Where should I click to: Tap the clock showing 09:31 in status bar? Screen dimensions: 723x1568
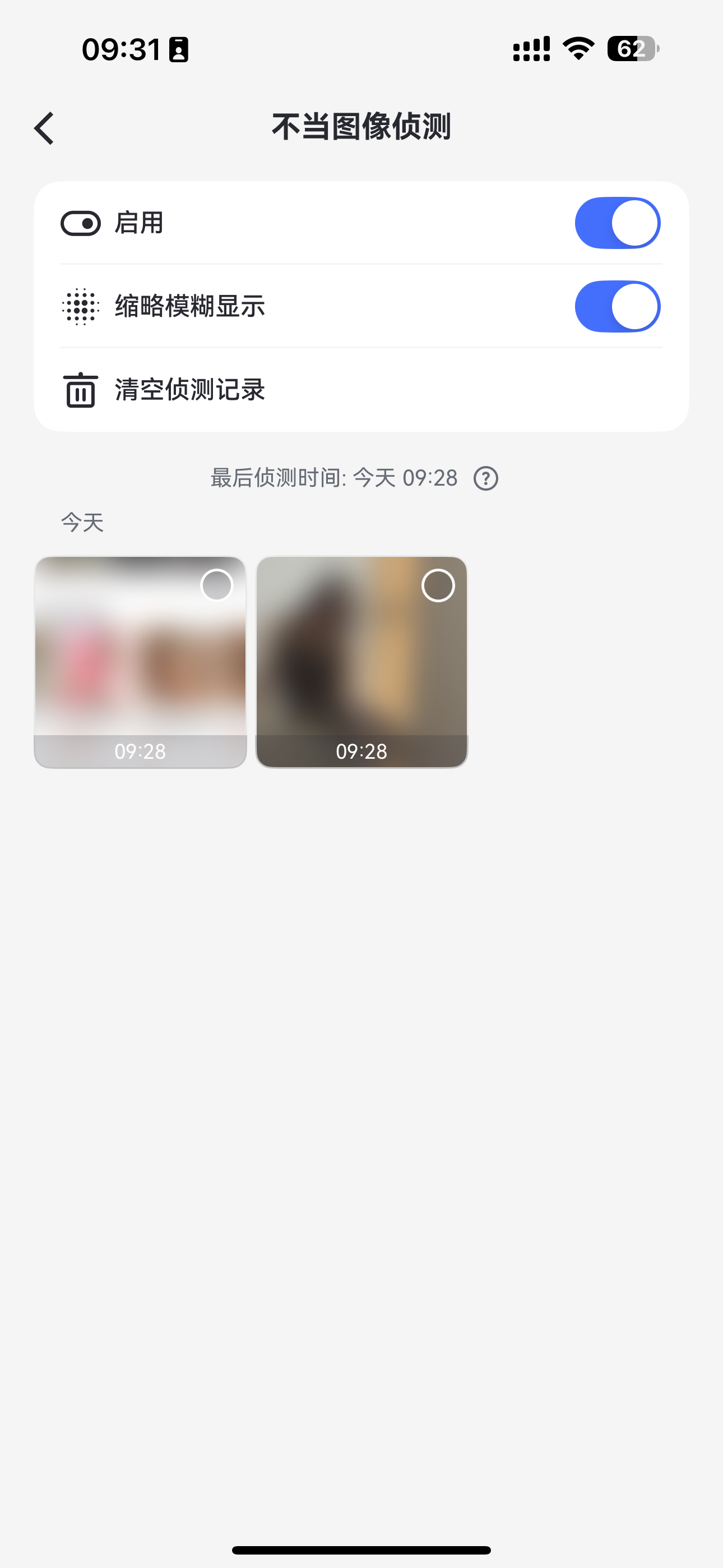point(121,49)
